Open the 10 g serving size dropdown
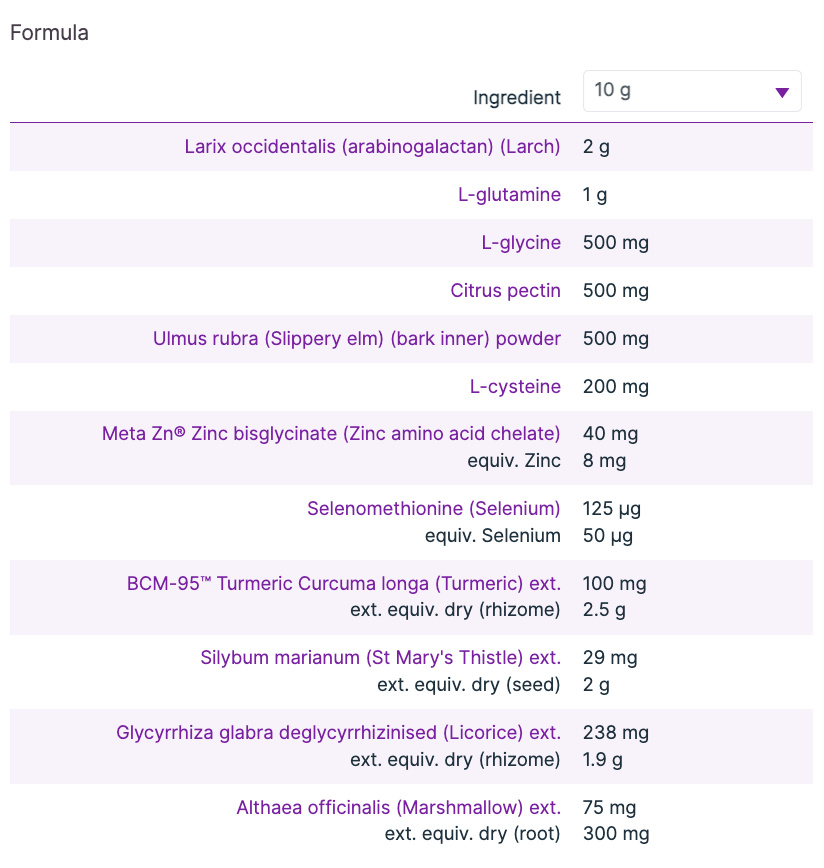Viewport: 824px width, 868px height. coord(692,91)
